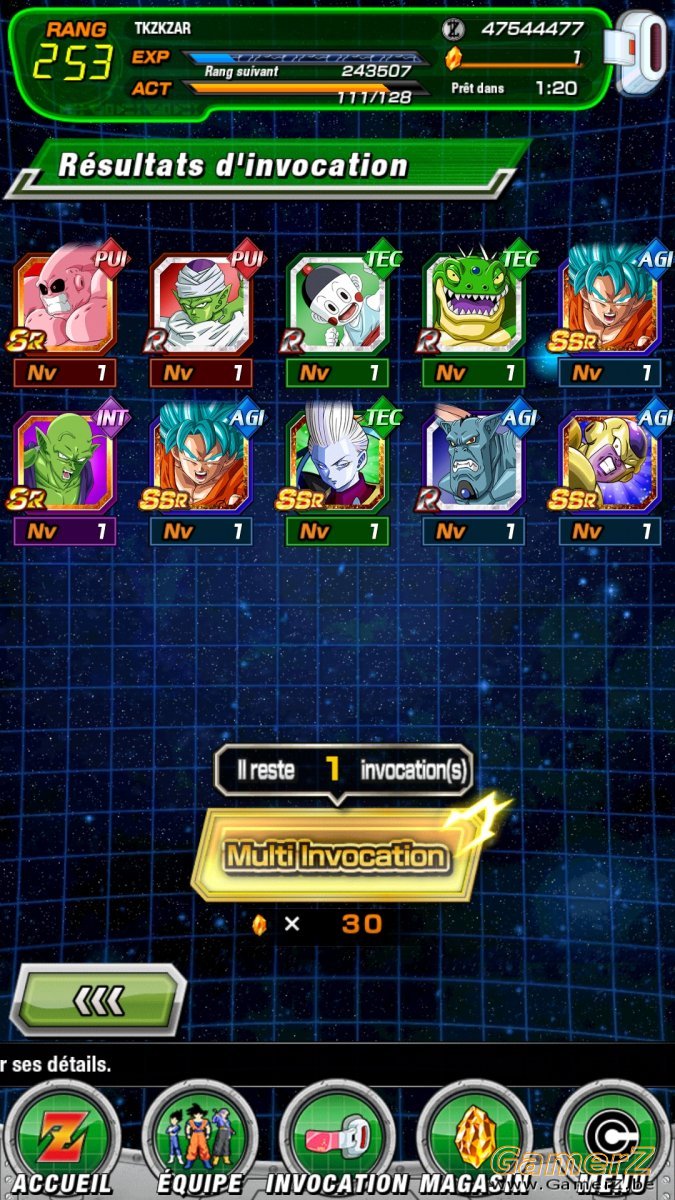Open the Magasin shop tab

pyautogui.click(x=474, y=1140)
